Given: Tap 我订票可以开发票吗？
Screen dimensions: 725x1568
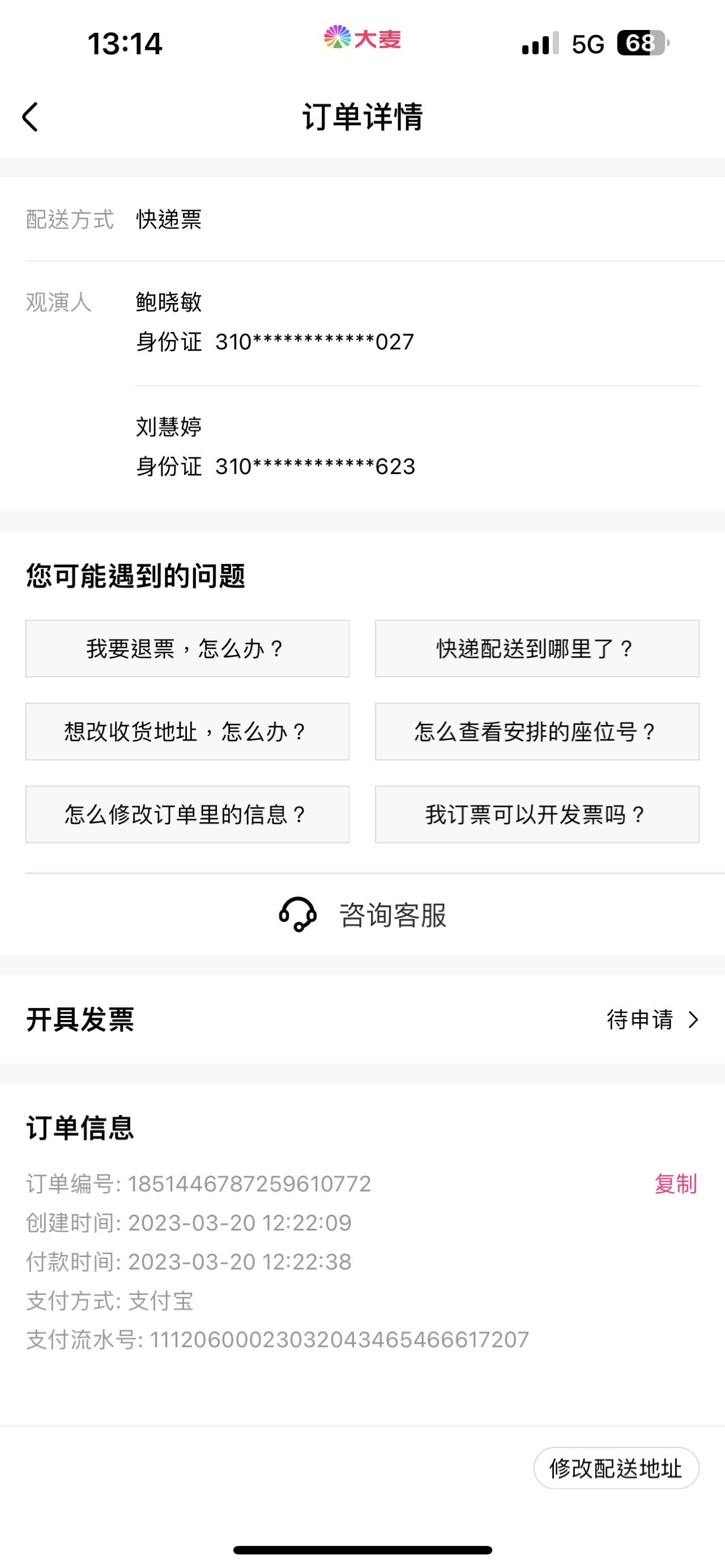Looking at the screenshot, I should [537, 814].
